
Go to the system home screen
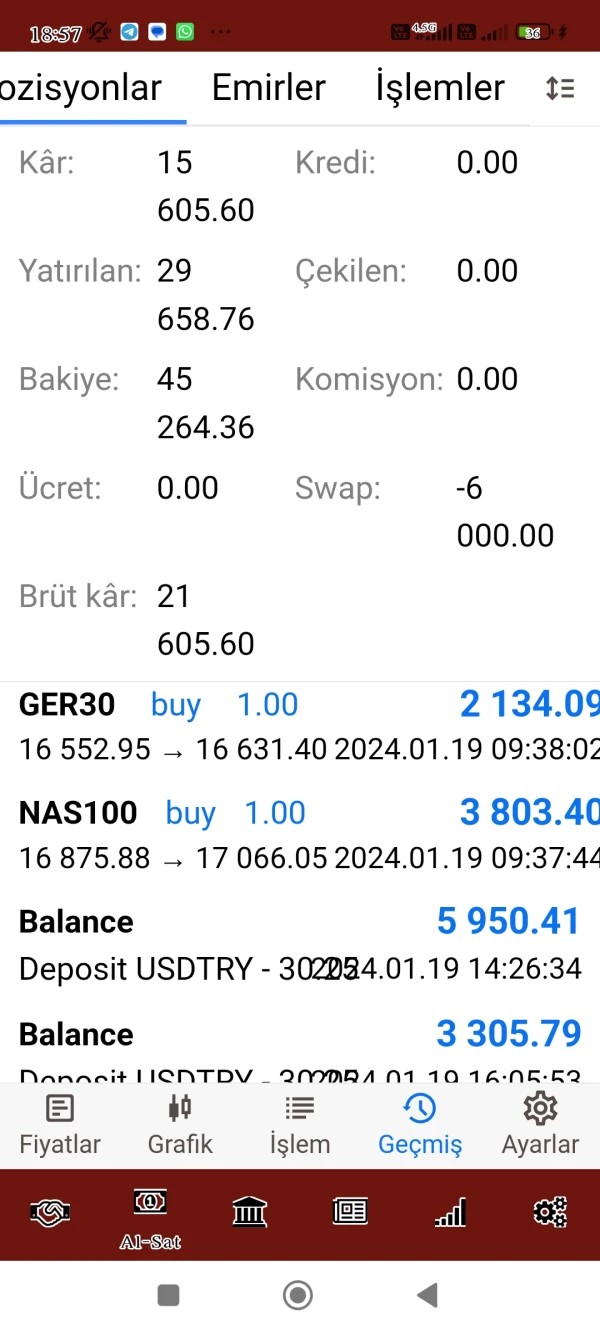point(298,1296)
